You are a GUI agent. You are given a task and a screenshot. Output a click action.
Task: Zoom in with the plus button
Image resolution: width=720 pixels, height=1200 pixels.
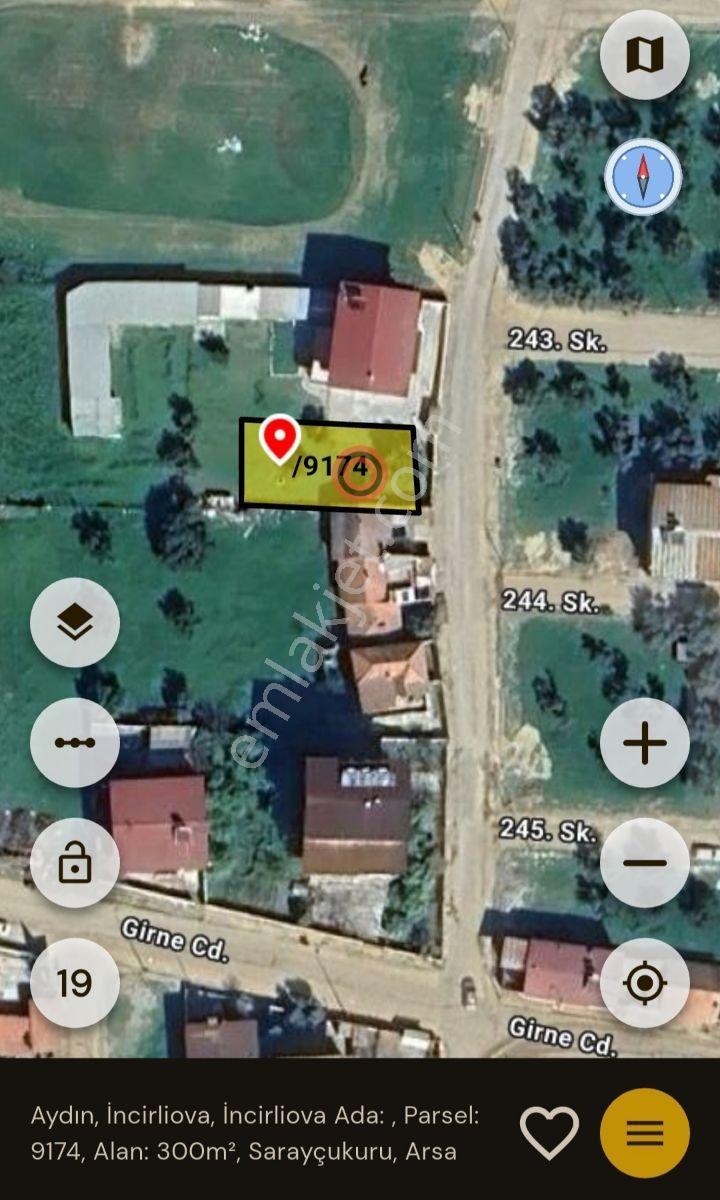pos(645,743)
